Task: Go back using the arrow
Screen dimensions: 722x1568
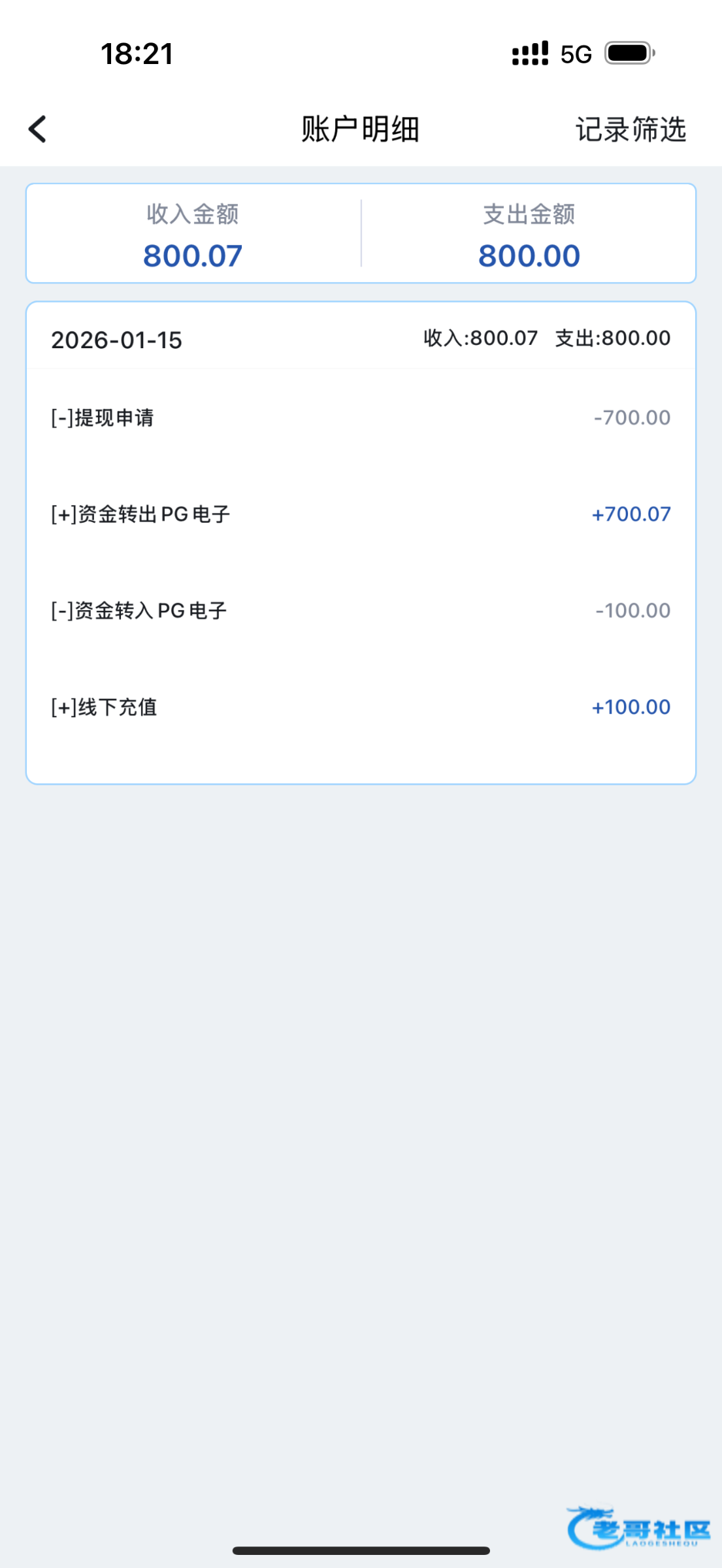Action: coord(38,129)
